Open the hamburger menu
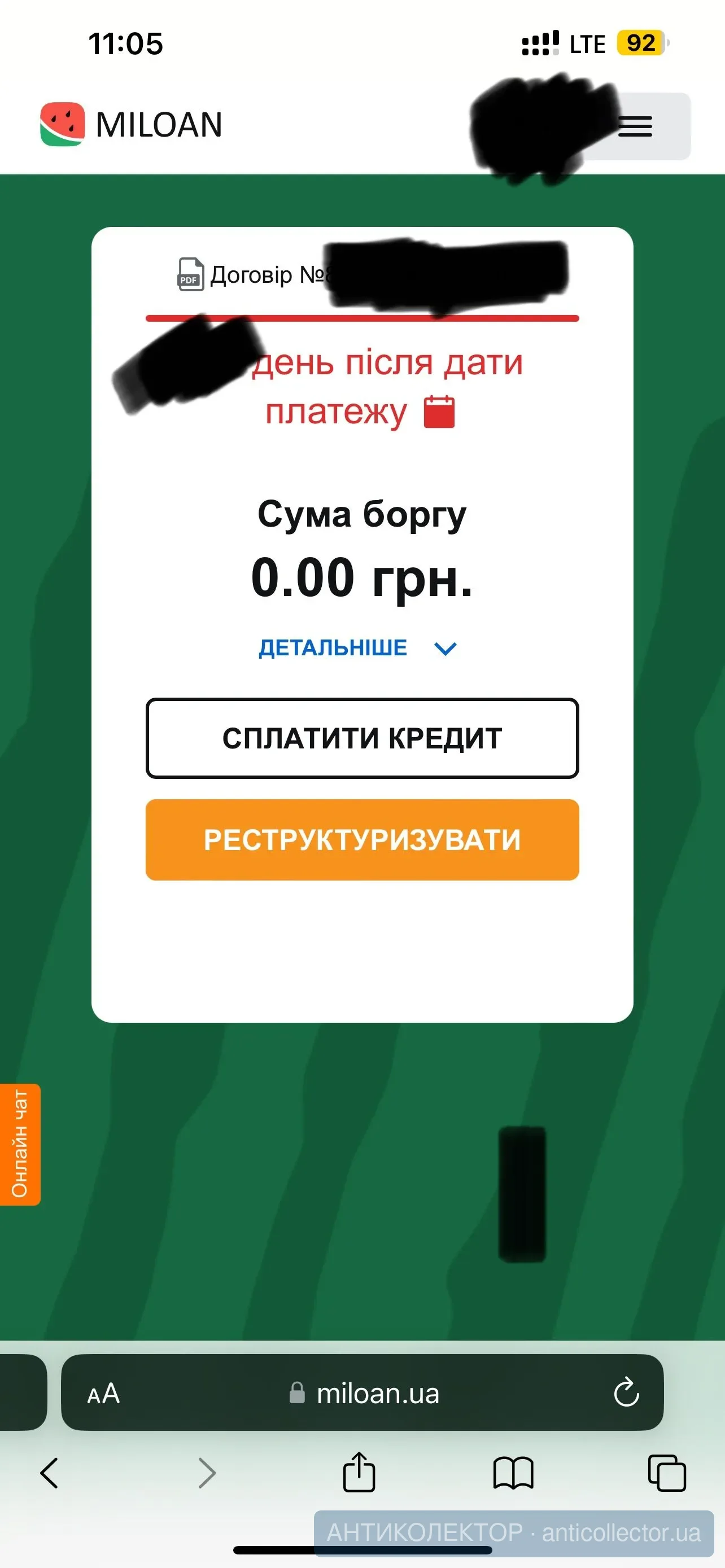 click(x=636, y=126)
